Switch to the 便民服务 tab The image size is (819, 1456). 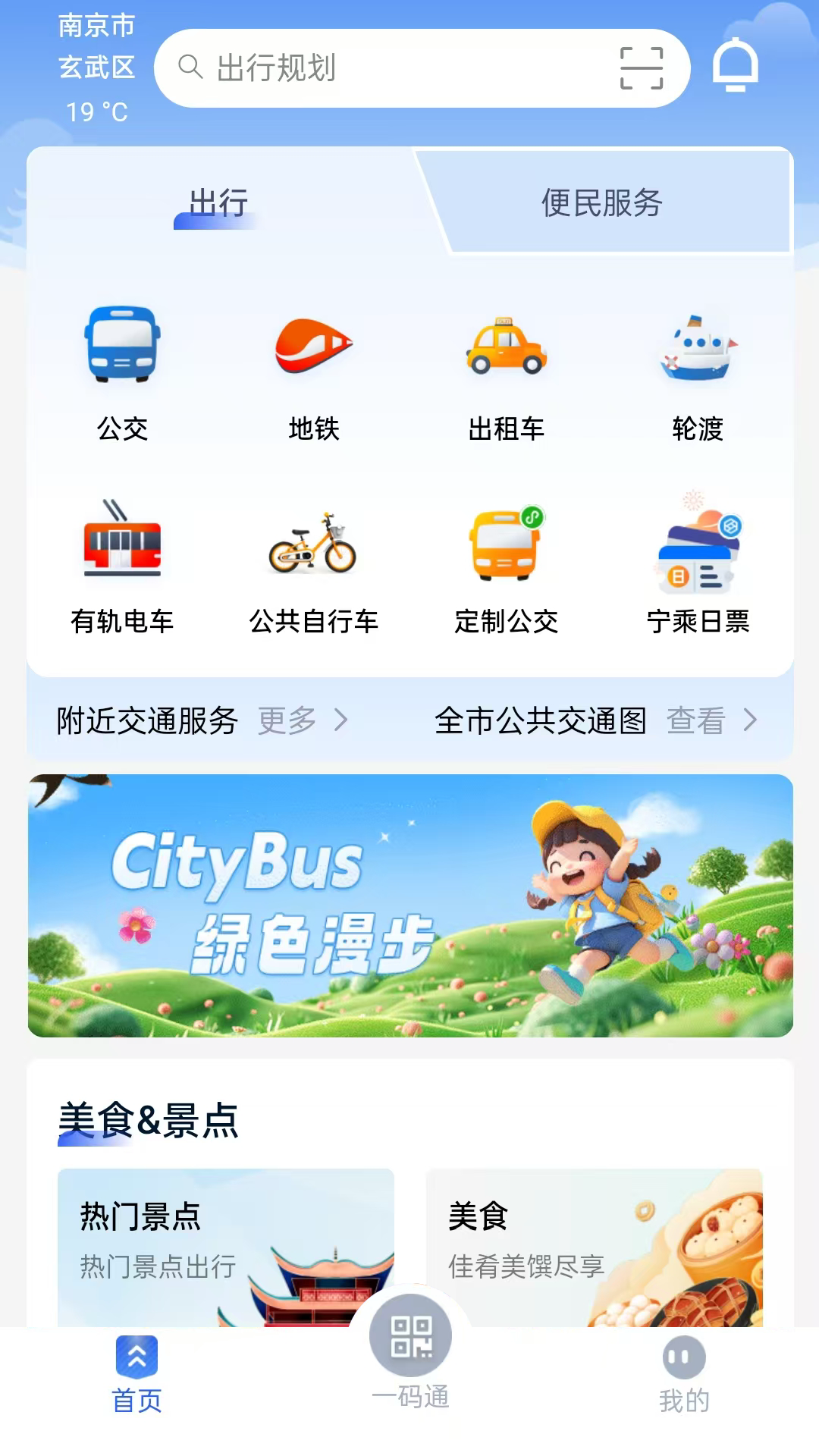[601, 202]
